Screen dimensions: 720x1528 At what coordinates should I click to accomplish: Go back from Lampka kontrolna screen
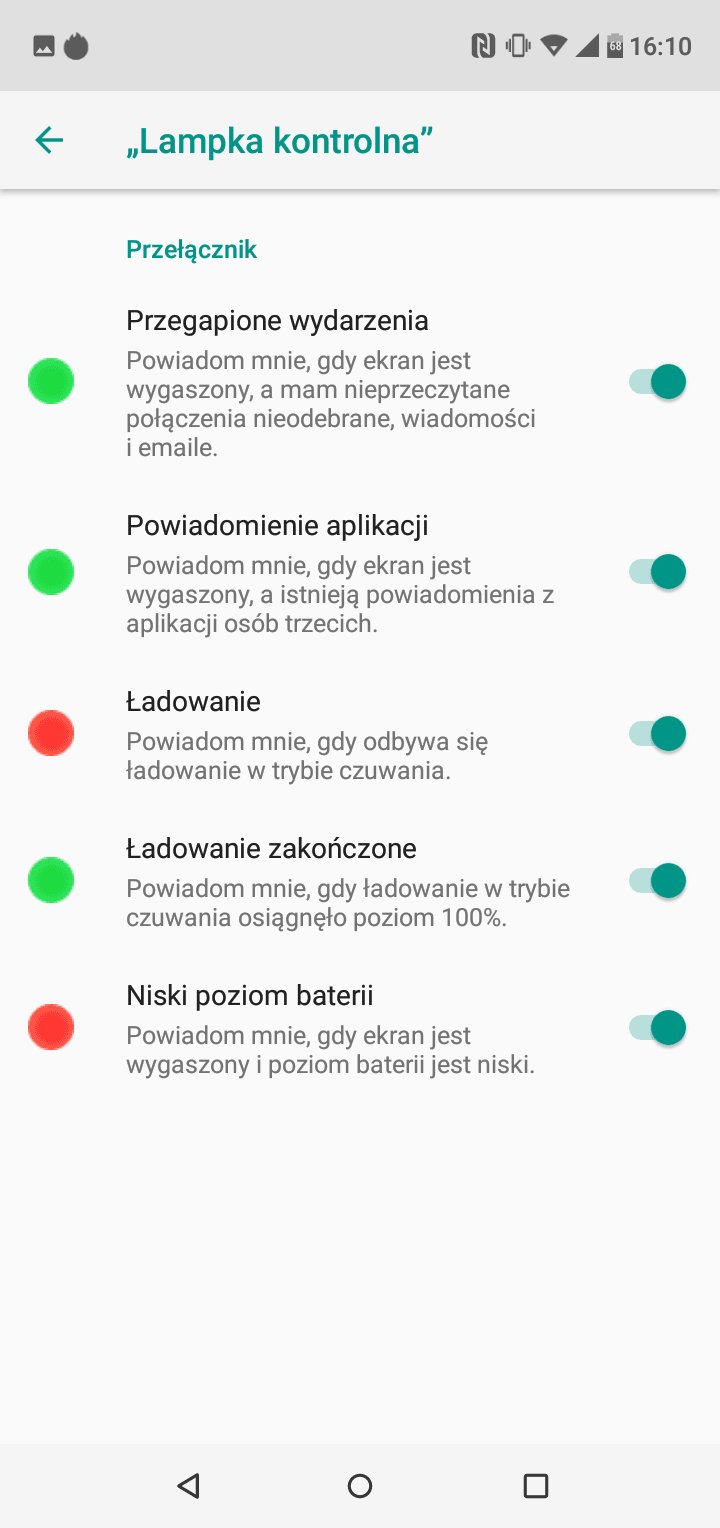pyautogui.click(x=49, y=141)
